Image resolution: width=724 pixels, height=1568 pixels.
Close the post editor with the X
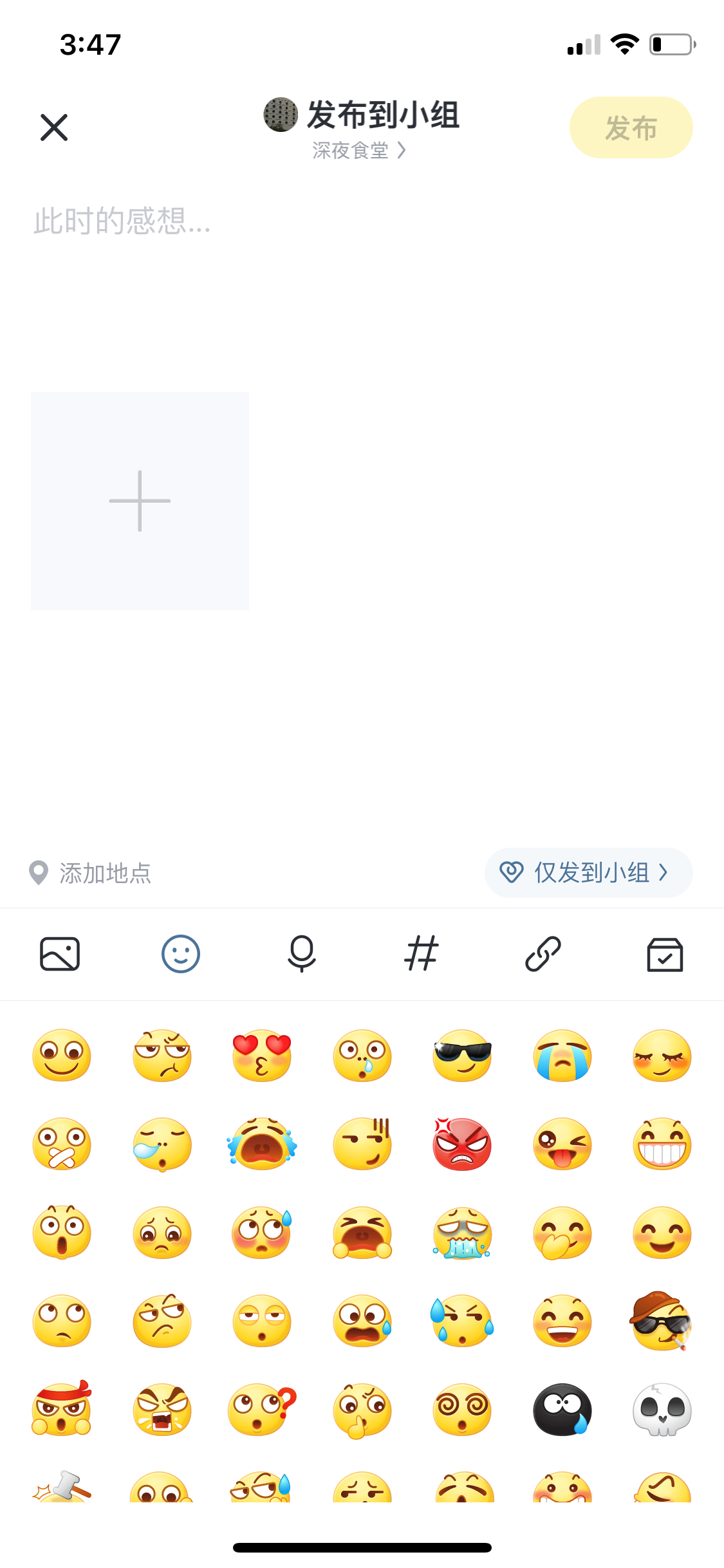[54, 127]
